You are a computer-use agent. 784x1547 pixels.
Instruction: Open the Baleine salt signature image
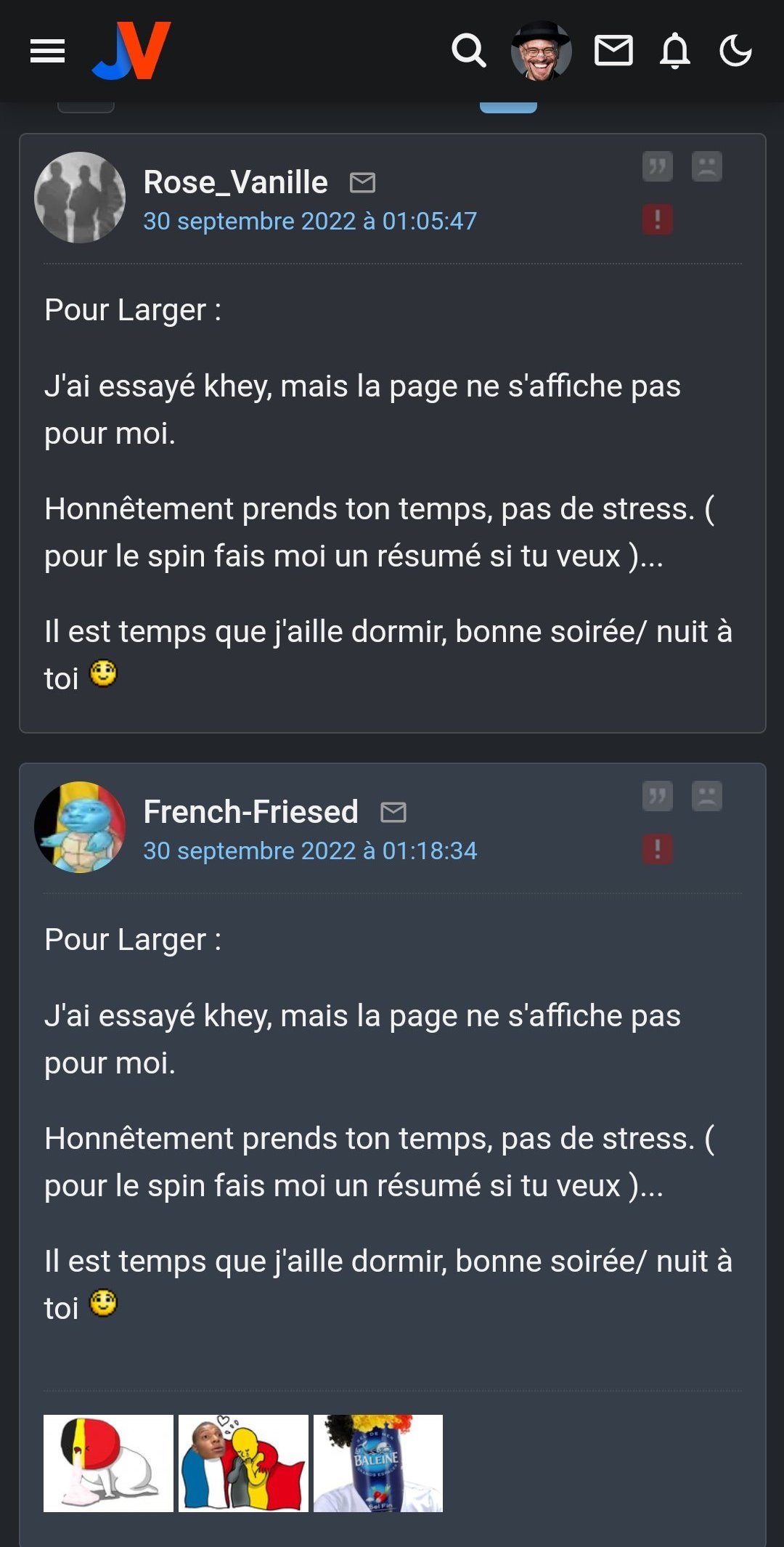pyautogui.click(x=378, y=1463)
